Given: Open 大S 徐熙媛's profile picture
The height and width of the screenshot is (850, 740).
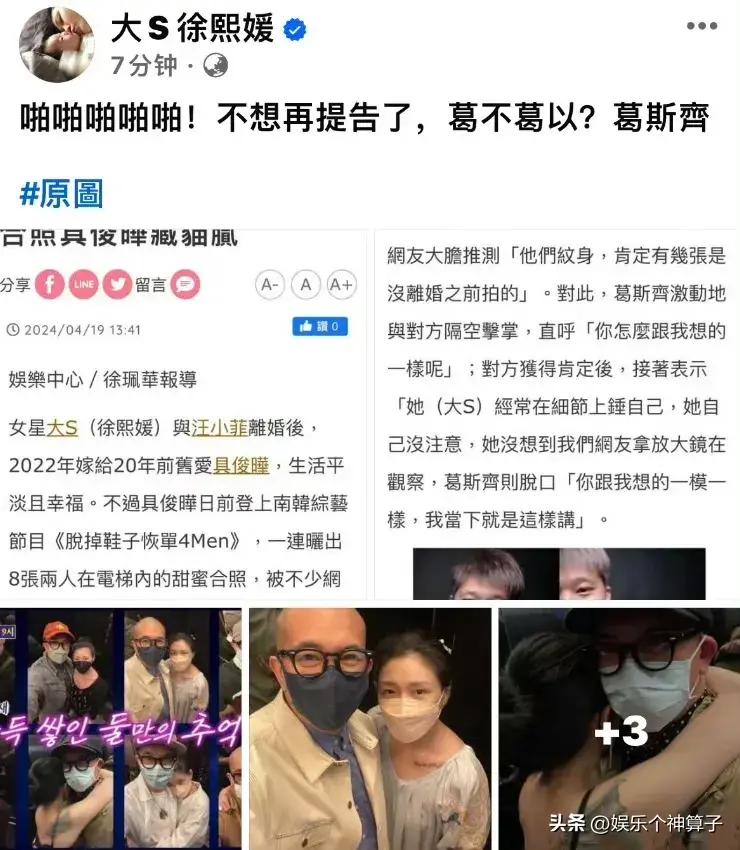Looking at the screenshot, I should click(x=56, y=44).
